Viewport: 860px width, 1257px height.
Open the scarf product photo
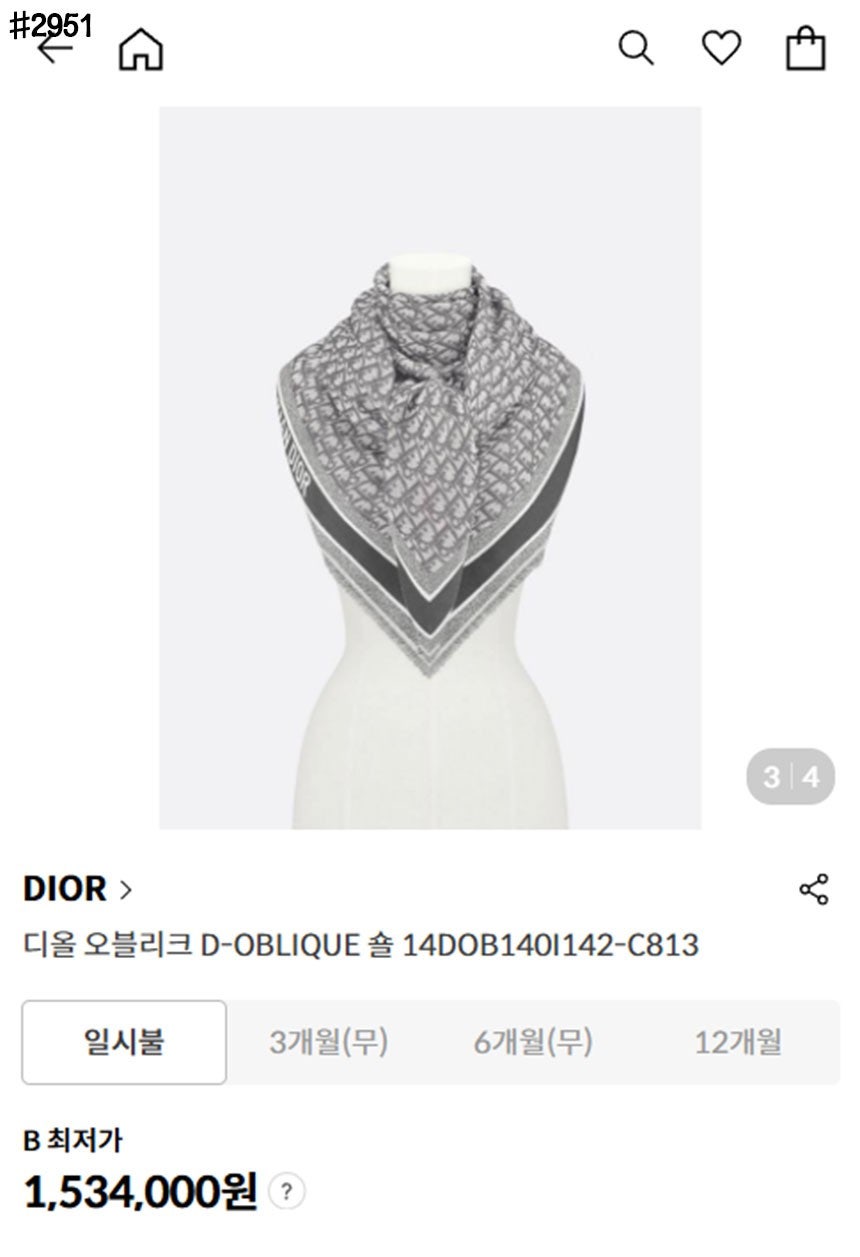[430, 470]
